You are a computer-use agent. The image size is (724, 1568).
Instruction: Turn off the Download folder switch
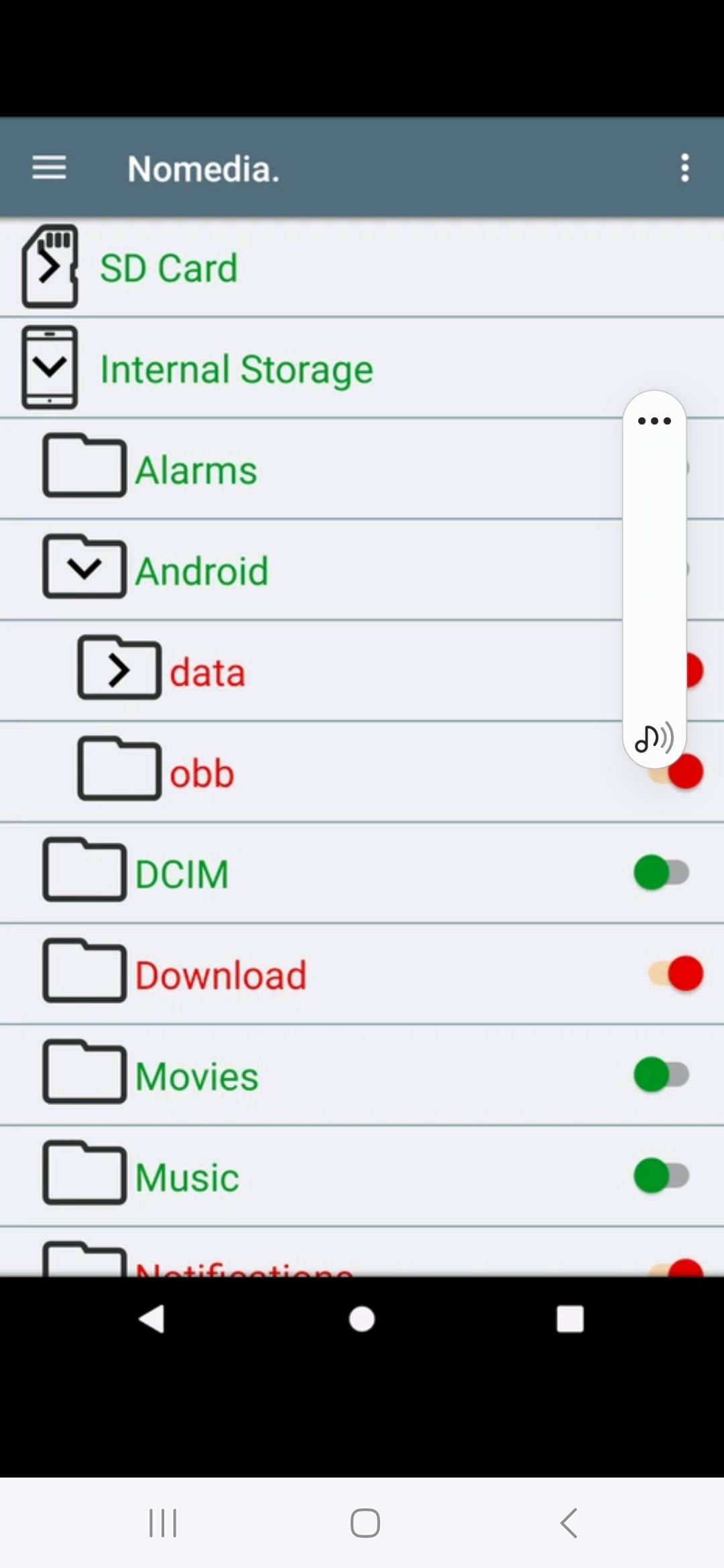pos(676,974)
